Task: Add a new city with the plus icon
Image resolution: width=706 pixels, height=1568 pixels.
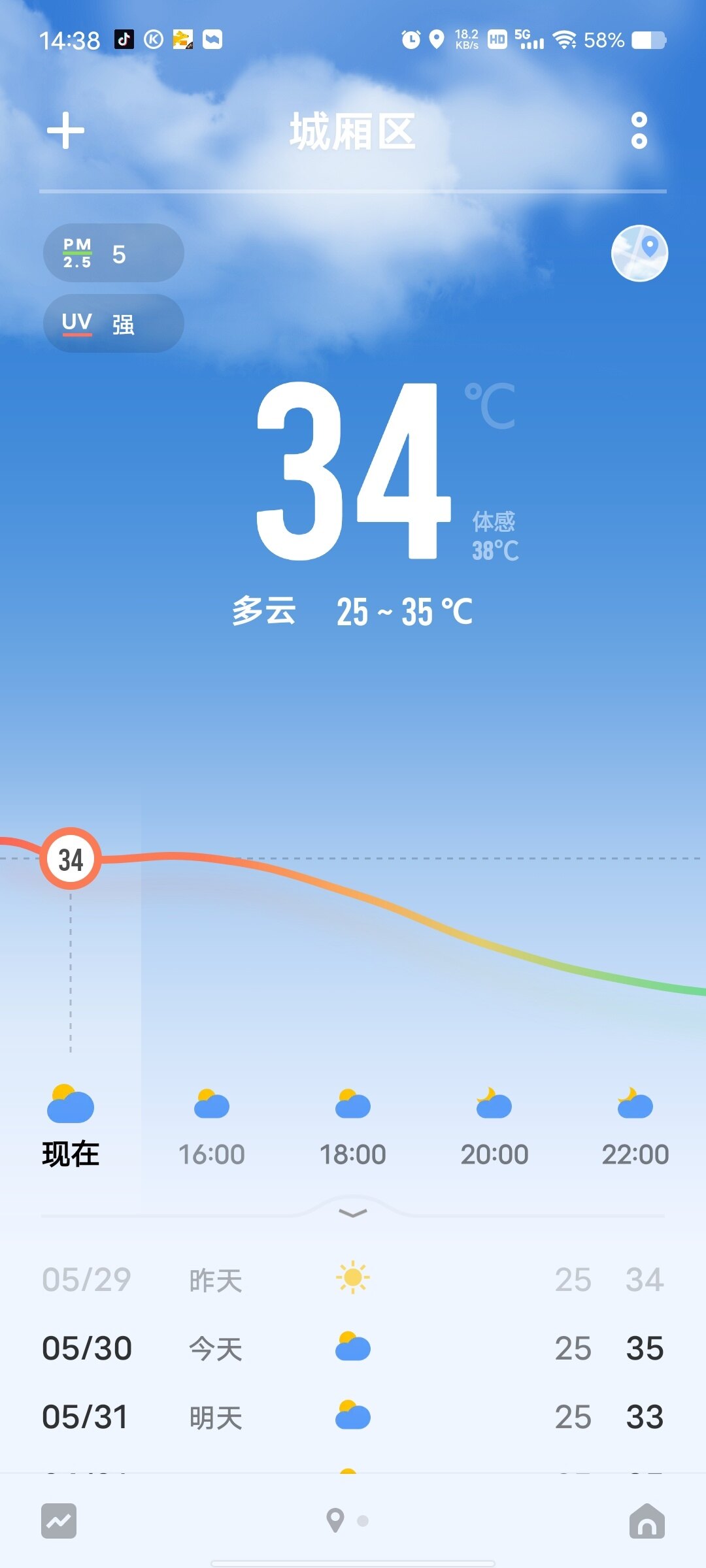Action: pyautogui.click(x=65, y=131)
